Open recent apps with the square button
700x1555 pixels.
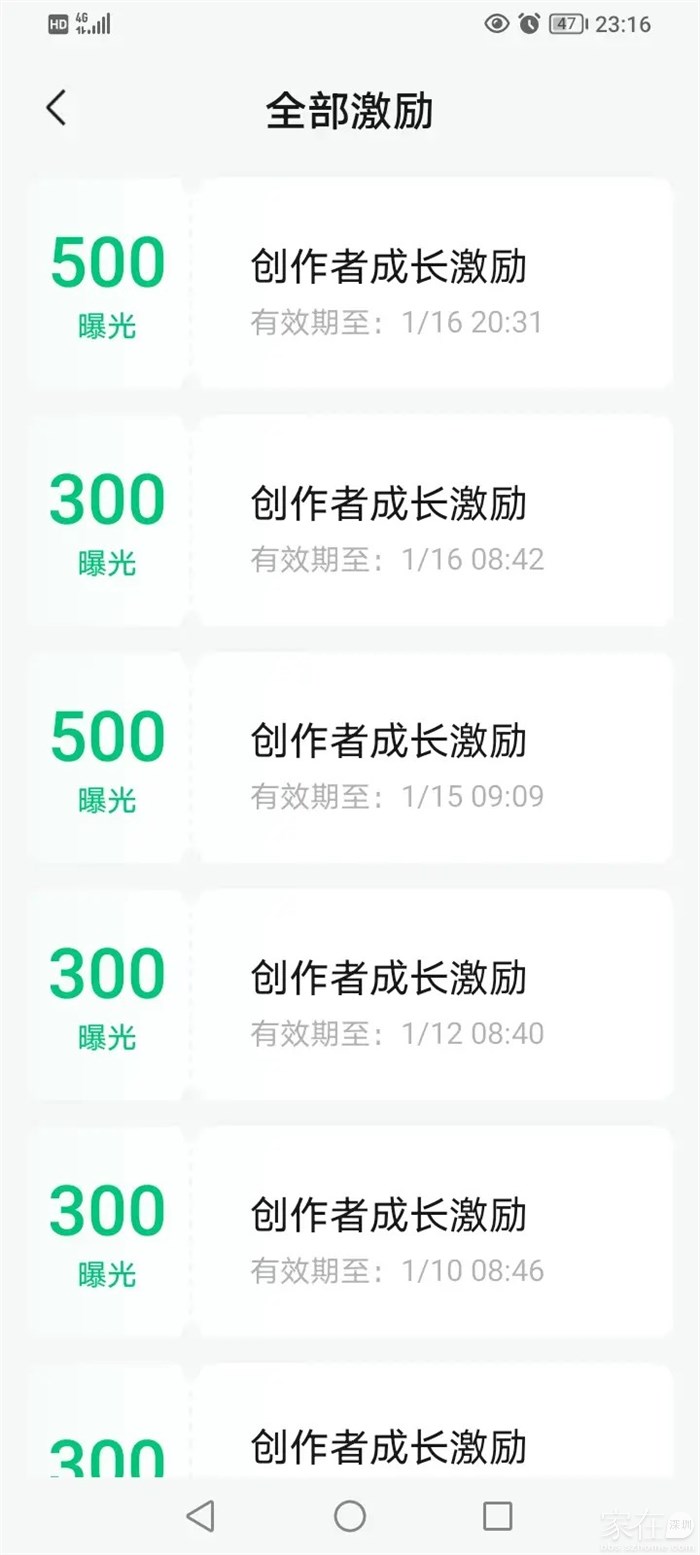tap(497, 1516)
